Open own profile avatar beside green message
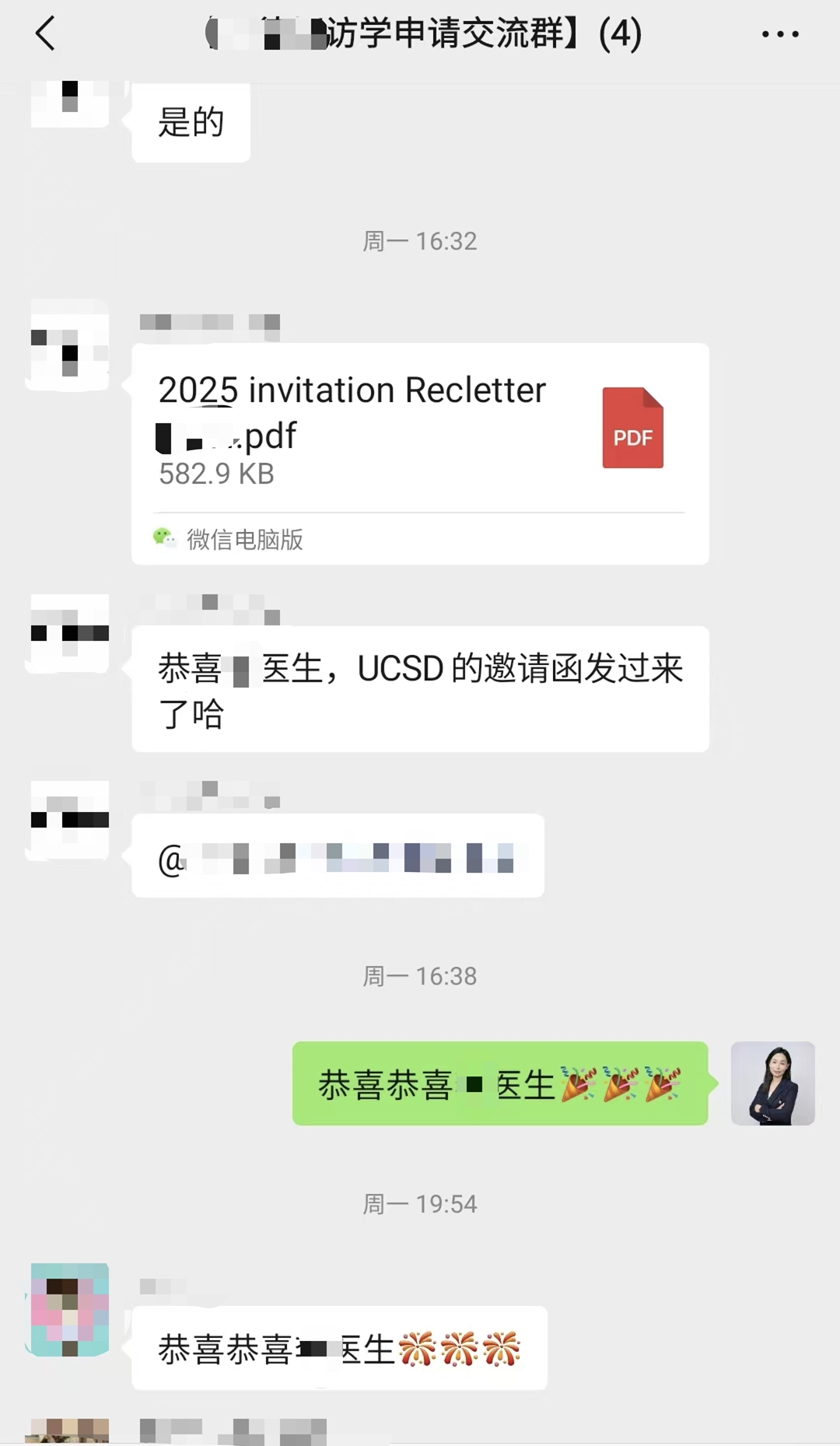Image resolution: width=840 pixels, height=1446 pixels. [x=772, y=1084]
